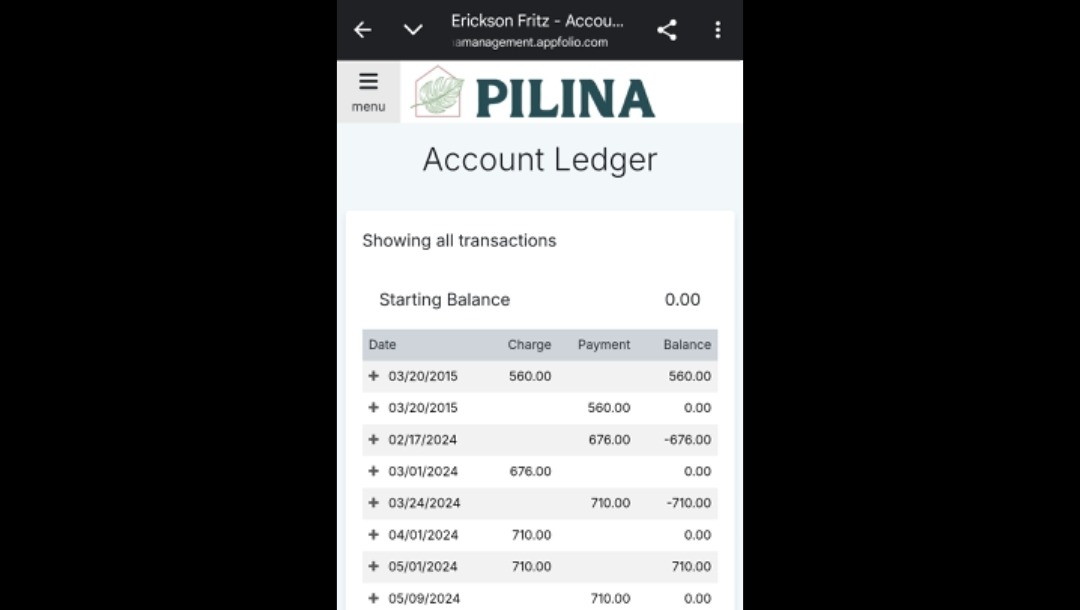
Task: Go back using the arrow icon
Action: pyautogui.click(x=363, y=30)
